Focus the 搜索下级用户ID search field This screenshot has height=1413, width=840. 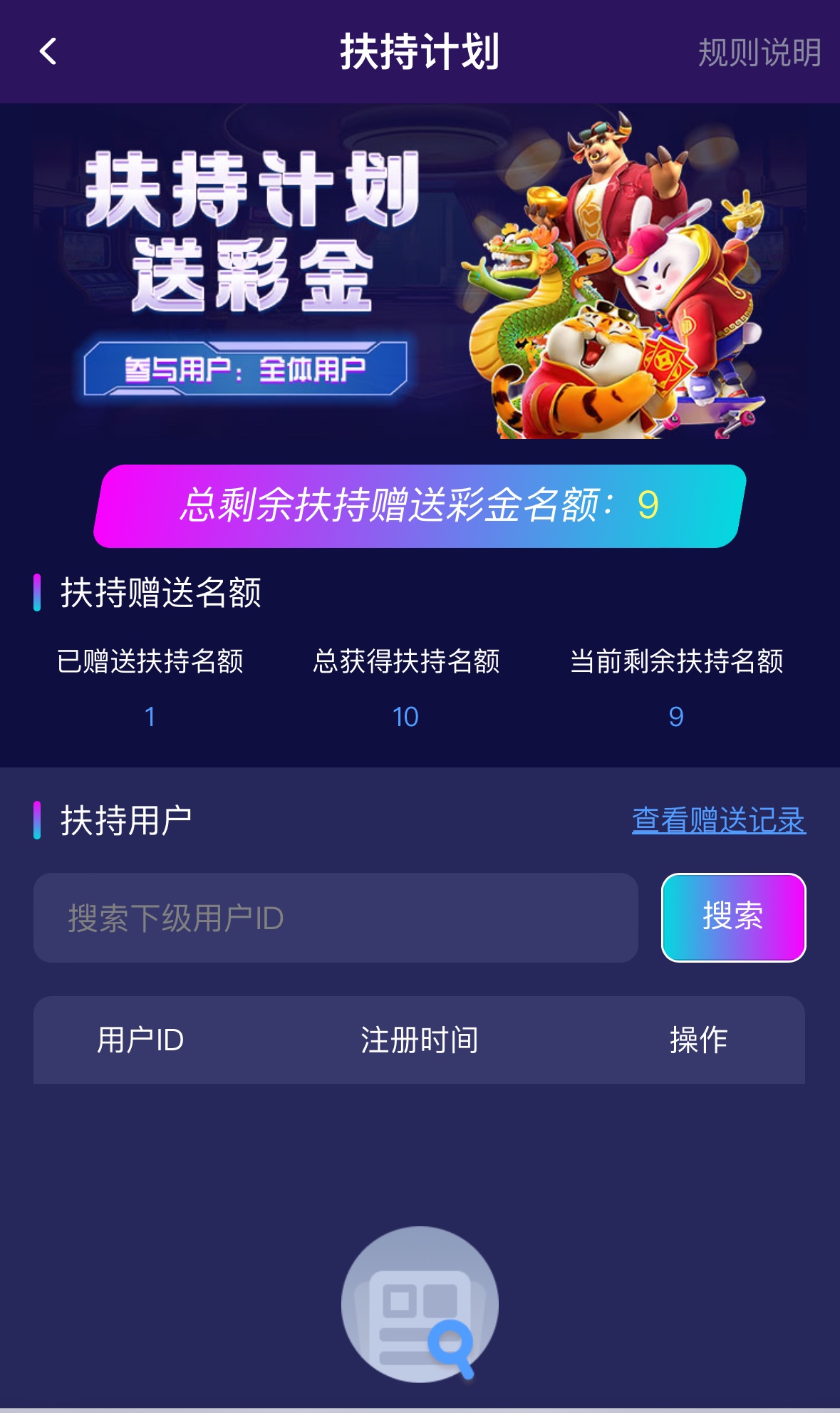pos(335,918)
